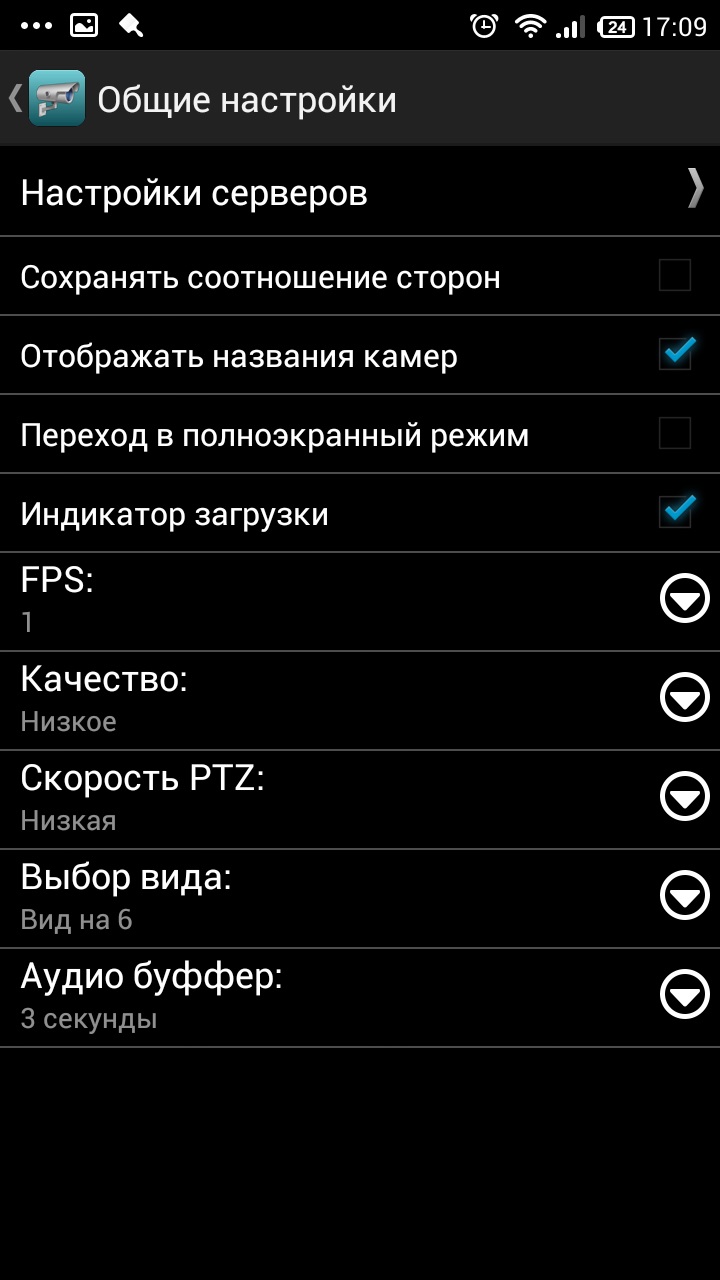Open Настройки серверов
Viewport: 720px width, 1280px height.
point(360,192)
